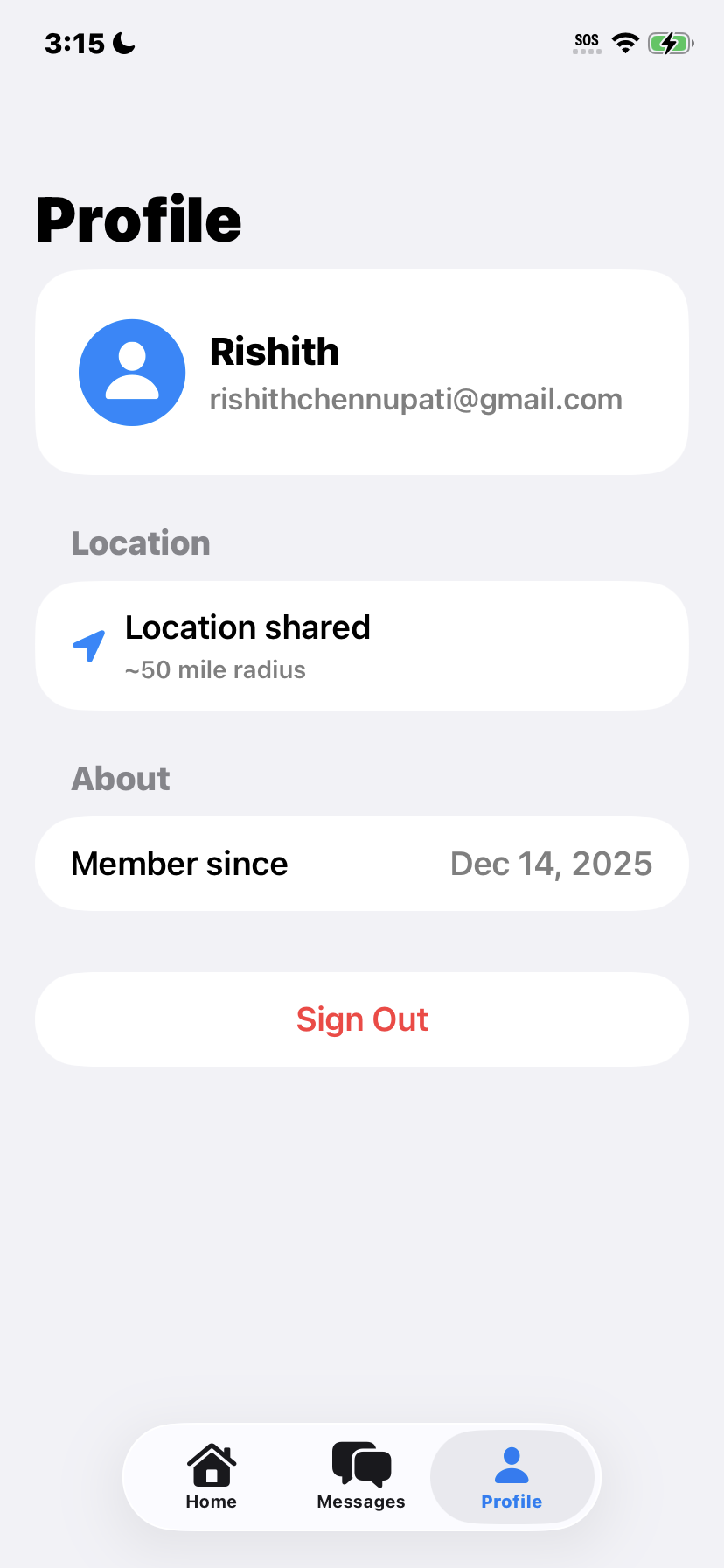
Task: Open Rishith's profile card
Action: click(362, 373)
